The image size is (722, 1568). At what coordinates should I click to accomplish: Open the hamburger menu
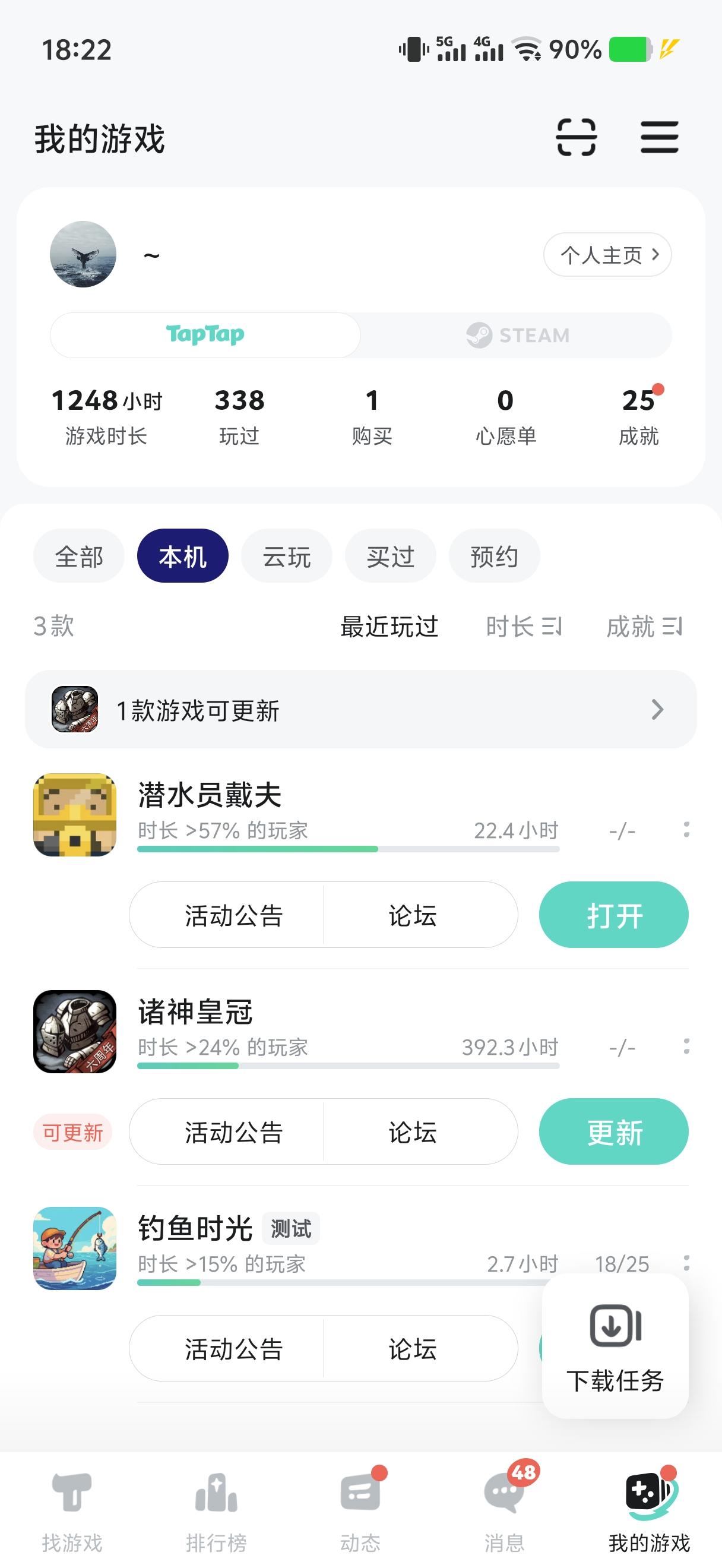pos(659,138)
